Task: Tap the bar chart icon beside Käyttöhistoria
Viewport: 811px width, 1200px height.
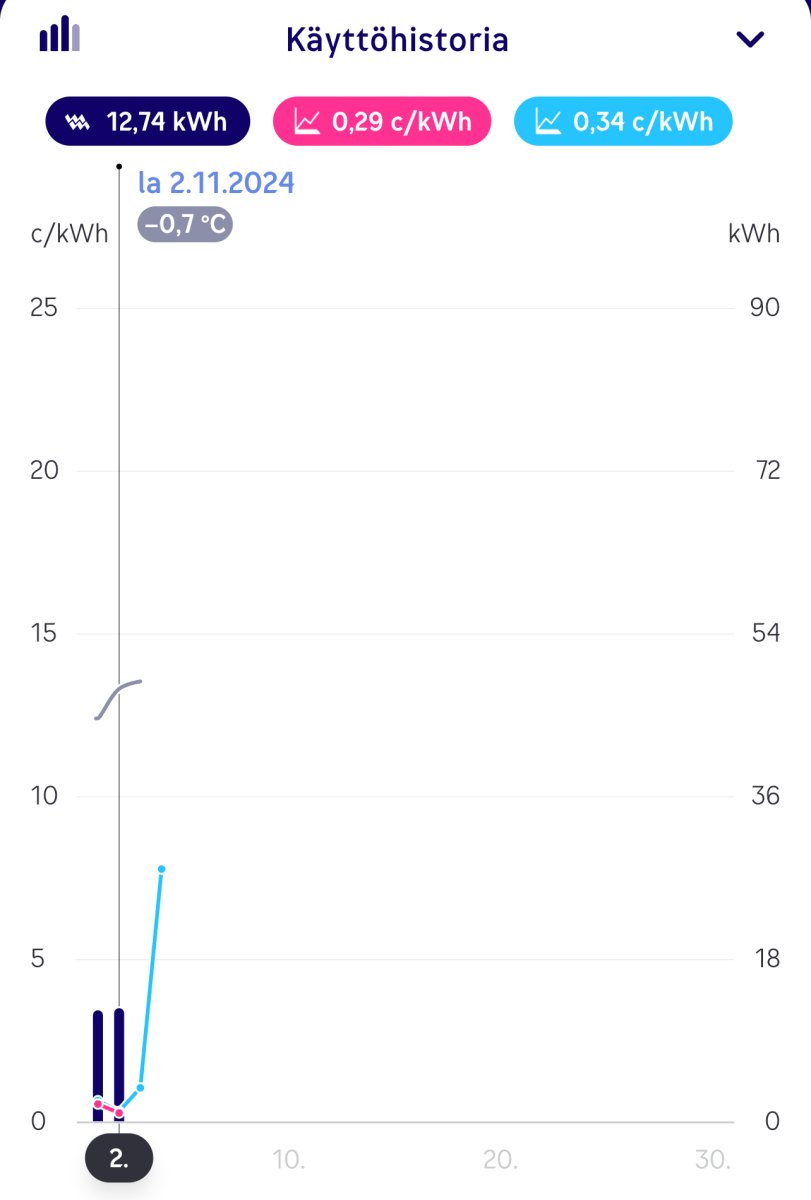Action: pyautogui.click(x=60, y=35)
